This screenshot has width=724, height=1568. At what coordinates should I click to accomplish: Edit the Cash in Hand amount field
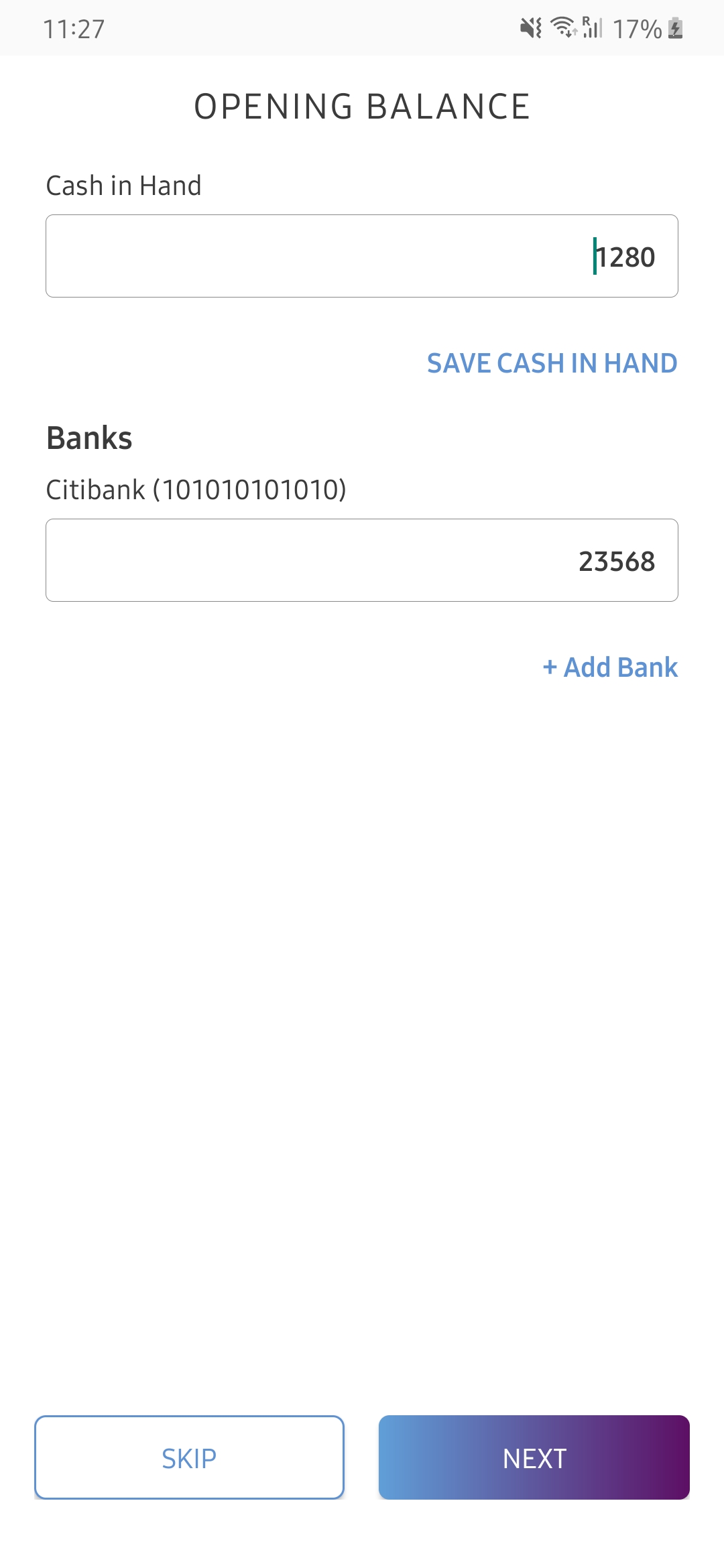[362, 256]
